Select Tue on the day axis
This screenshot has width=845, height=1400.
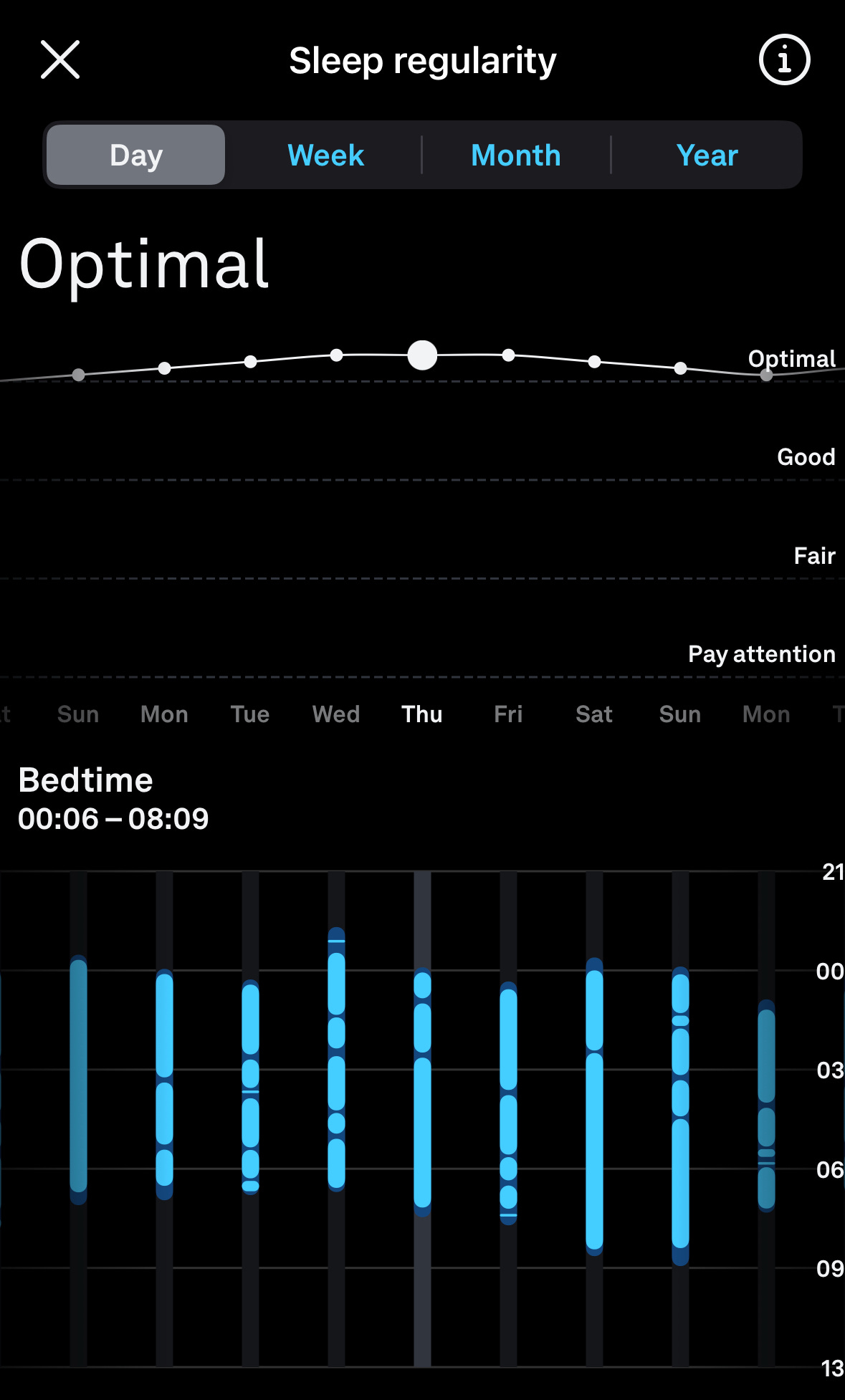[250, 714]
